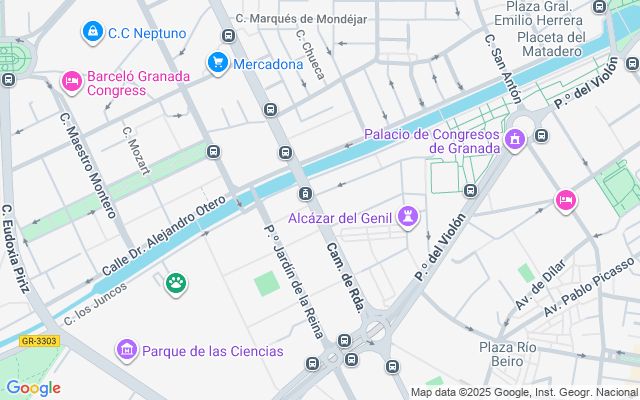This screenshot has height=400, width=640.
Task: Open the Mercadona store pin
Action: (217, 63)
